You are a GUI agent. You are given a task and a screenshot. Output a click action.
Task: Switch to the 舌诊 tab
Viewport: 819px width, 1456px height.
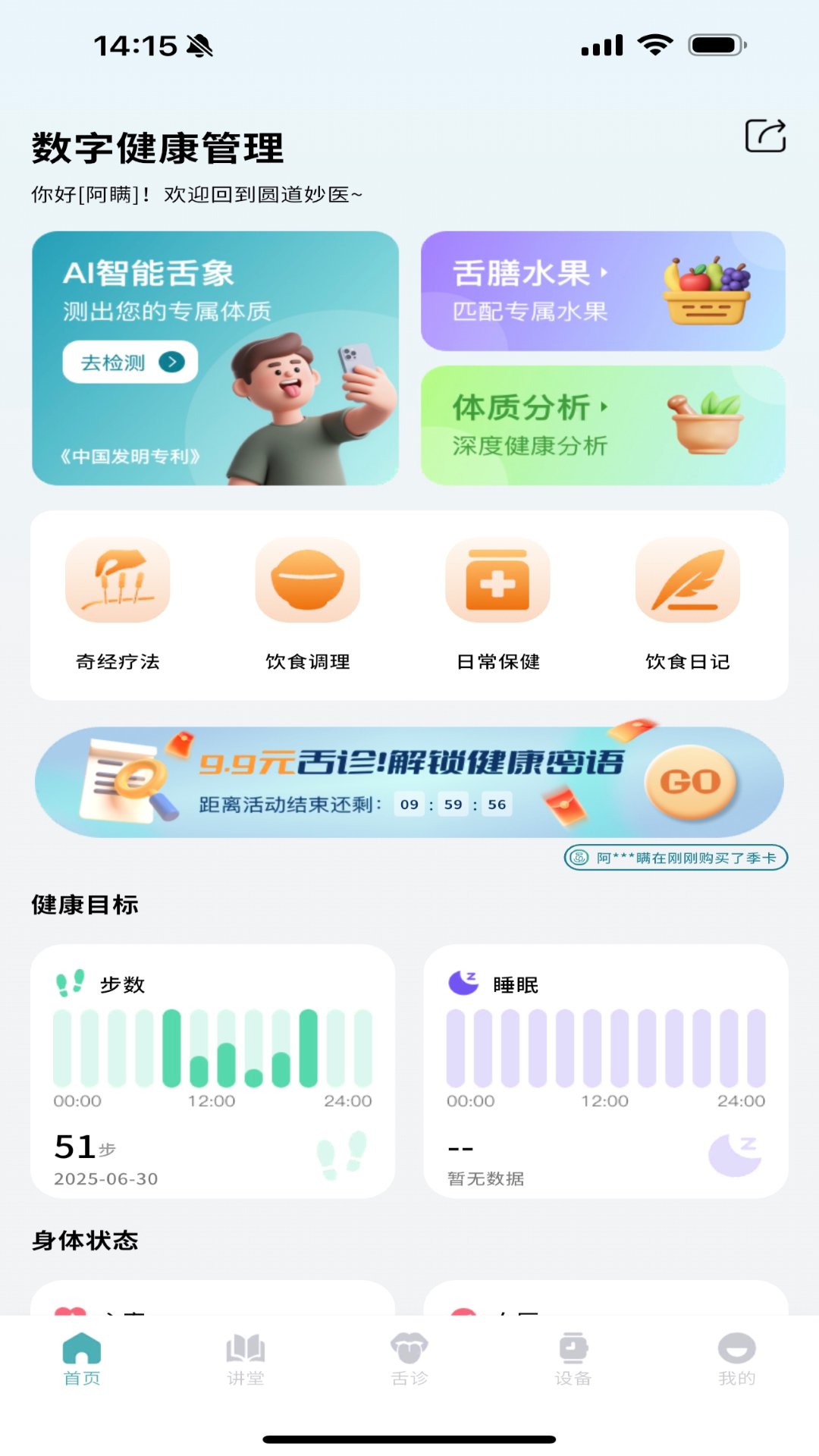409,1359
